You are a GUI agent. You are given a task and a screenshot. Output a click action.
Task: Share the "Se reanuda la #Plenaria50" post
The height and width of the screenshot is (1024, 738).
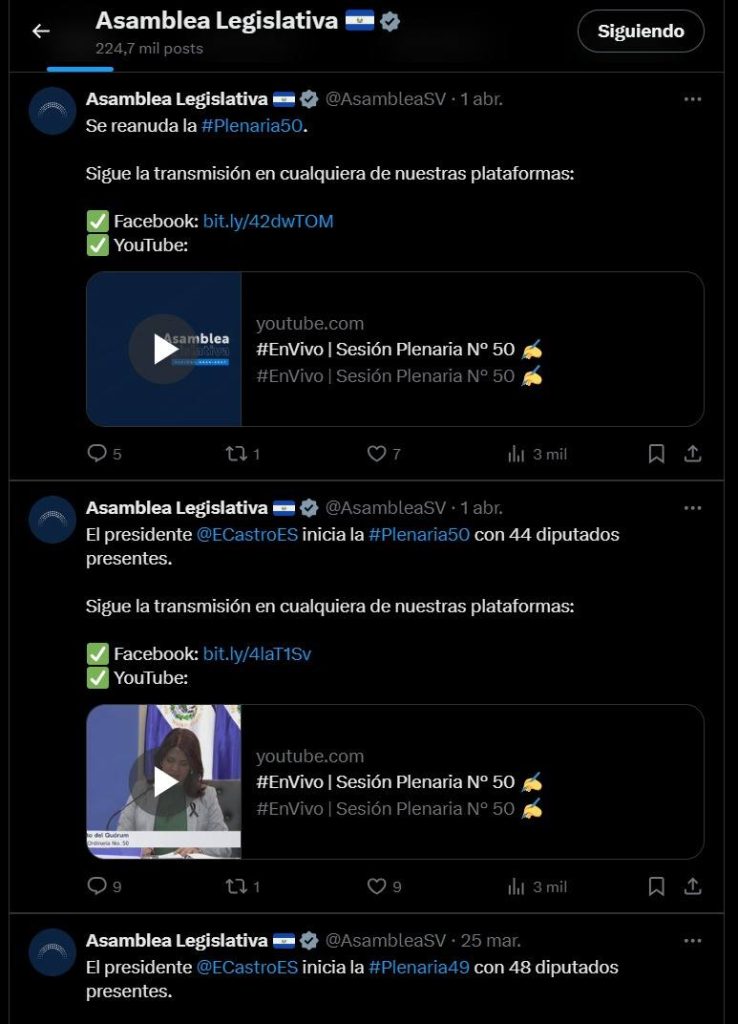(x=692, y=454)
